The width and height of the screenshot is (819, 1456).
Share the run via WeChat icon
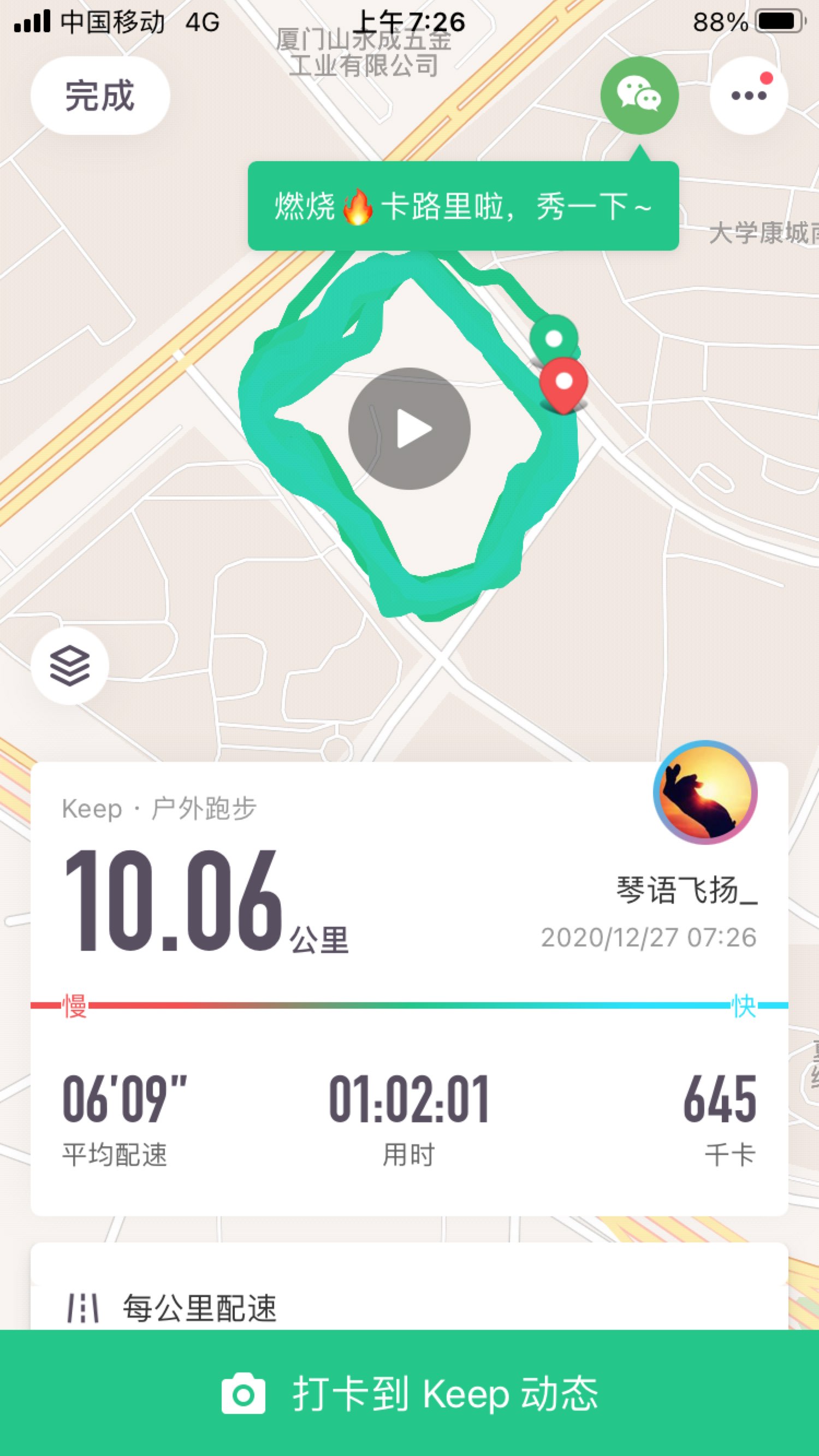pos(639,96)
